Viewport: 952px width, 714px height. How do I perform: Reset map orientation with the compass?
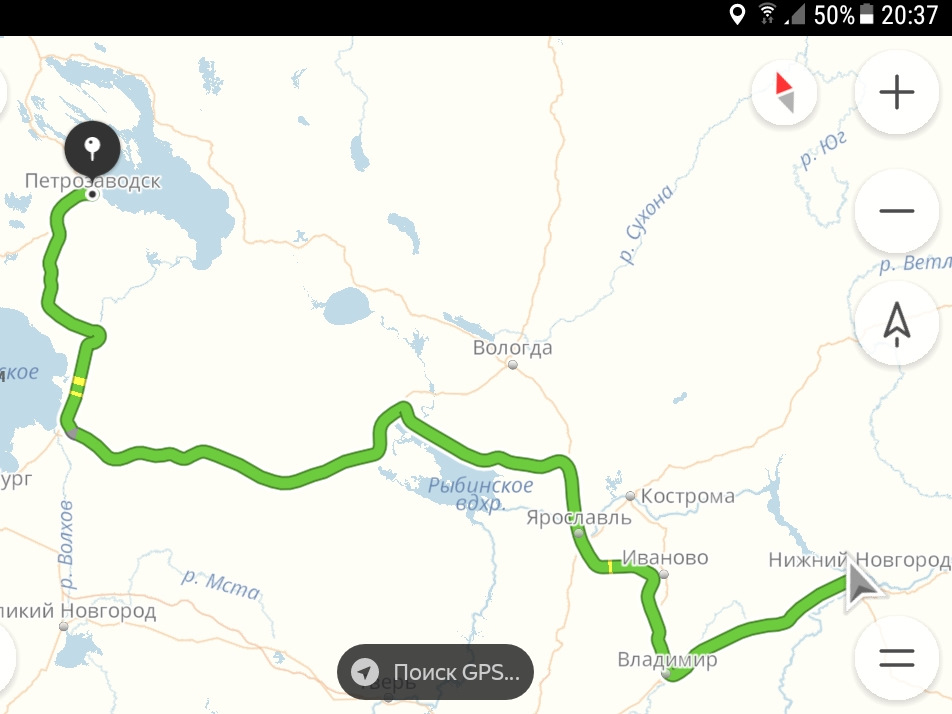(x=785, y=93)
